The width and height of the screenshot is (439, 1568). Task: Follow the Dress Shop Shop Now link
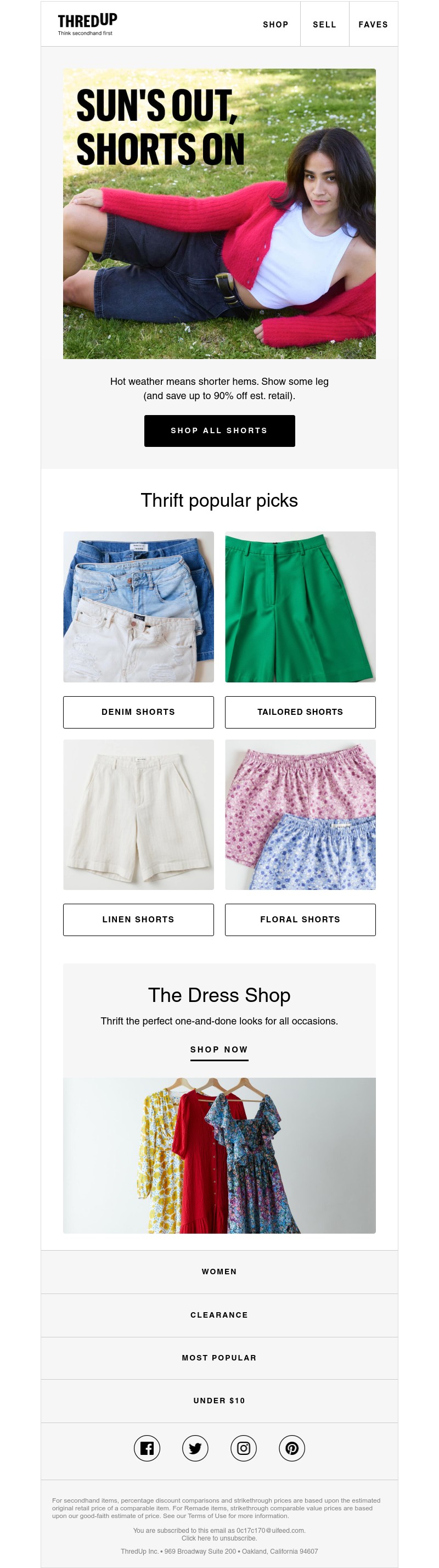pyautogui.click(x=219, y=1049)
